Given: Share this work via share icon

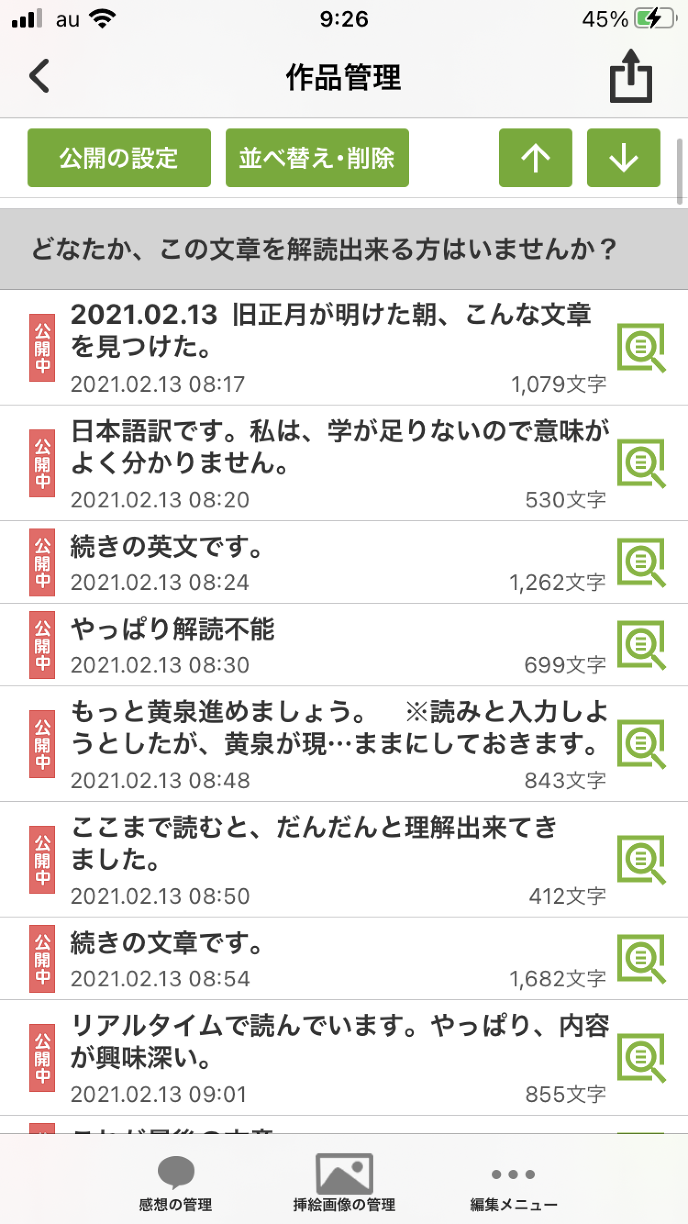Looking at the screenshot, I should click(x=631, y=77).
